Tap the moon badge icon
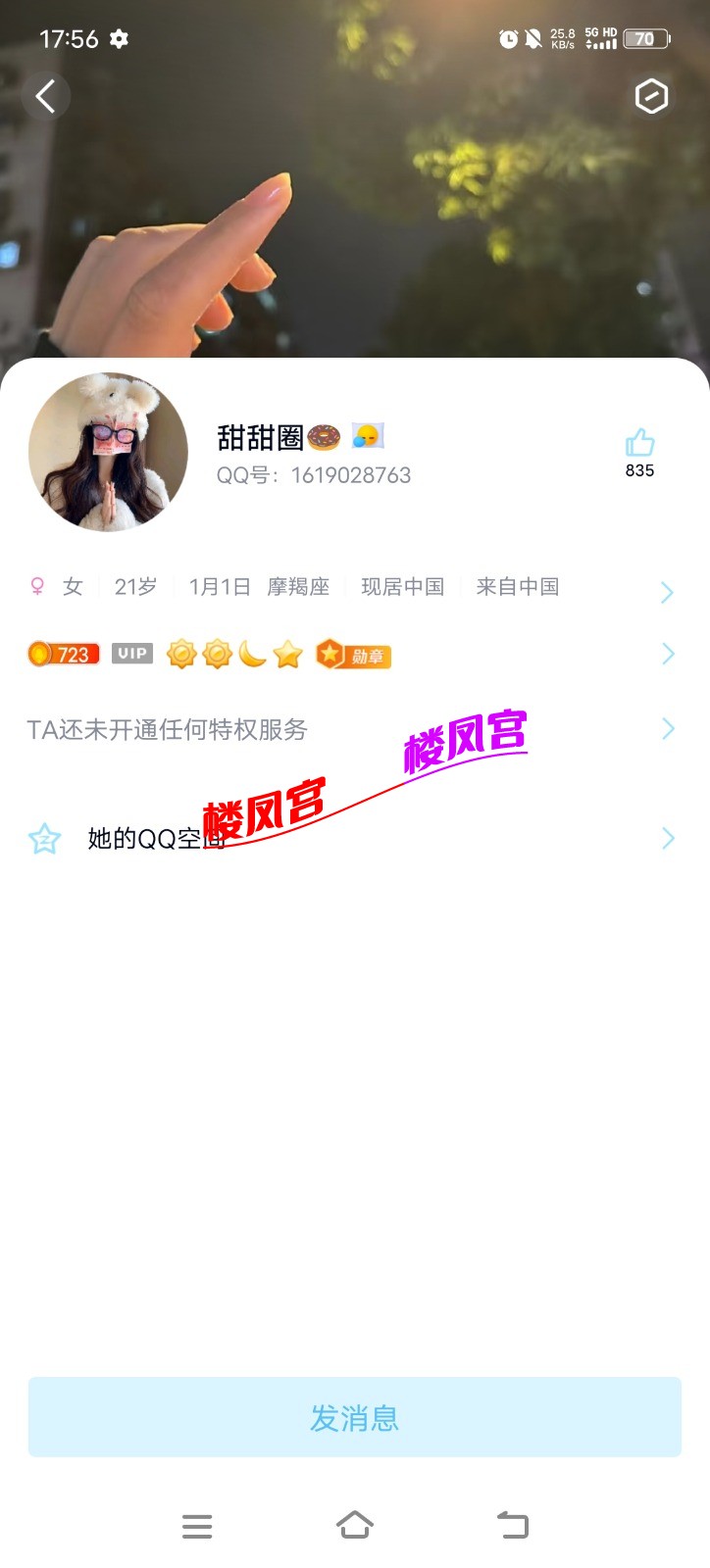710x1568 pixels. tap(253, 653)
